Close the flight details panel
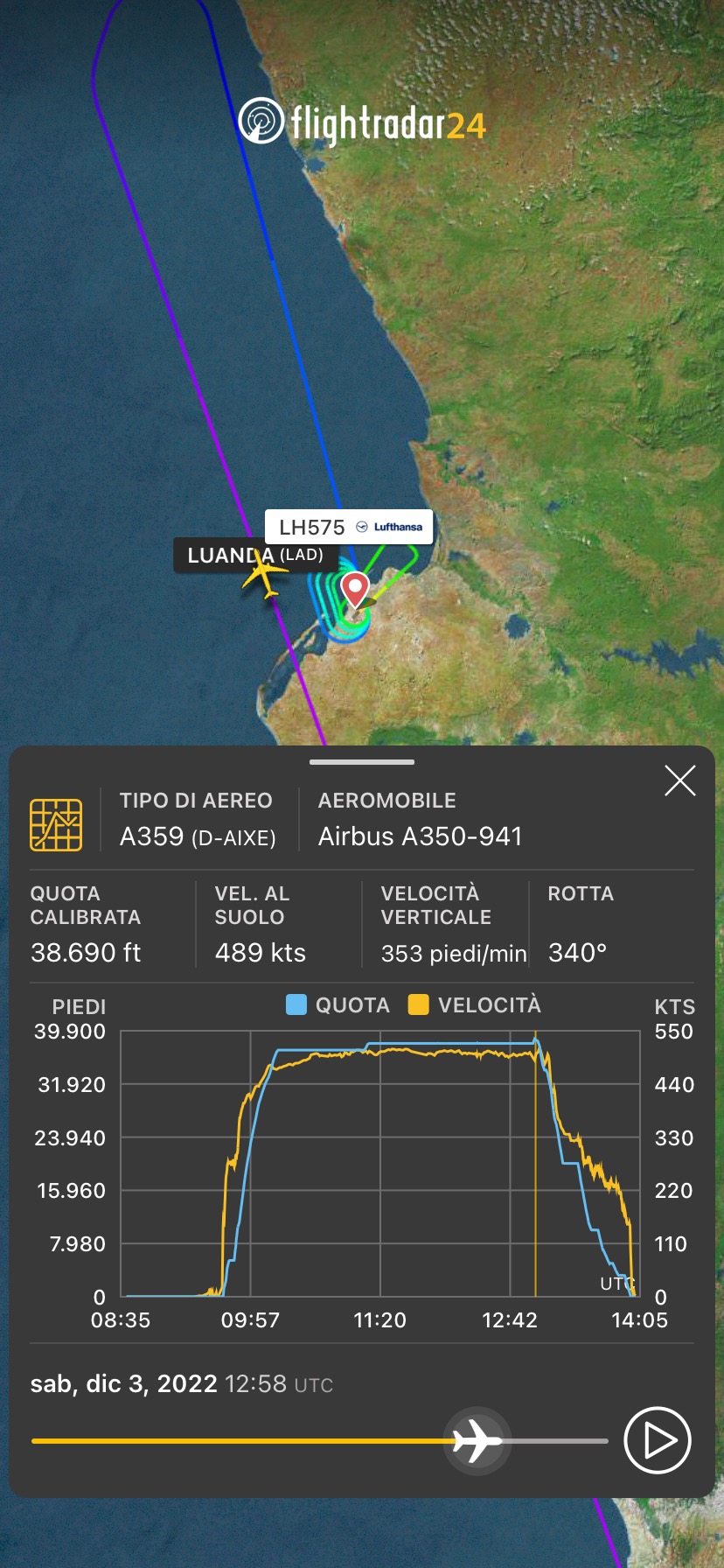Screen dimensions: 724x1568 coord(679,780)
